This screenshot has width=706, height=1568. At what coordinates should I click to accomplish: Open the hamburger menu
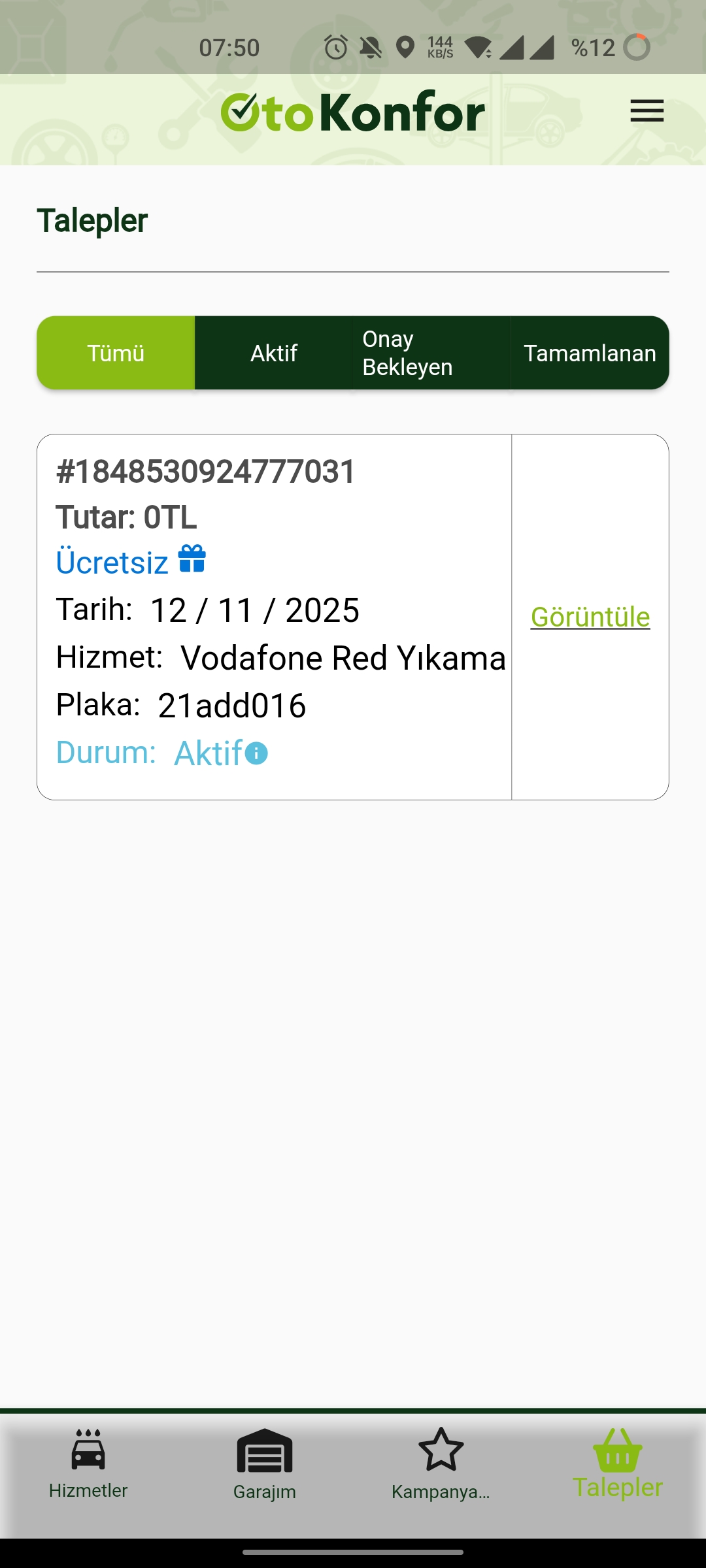[x=647, y=111]
